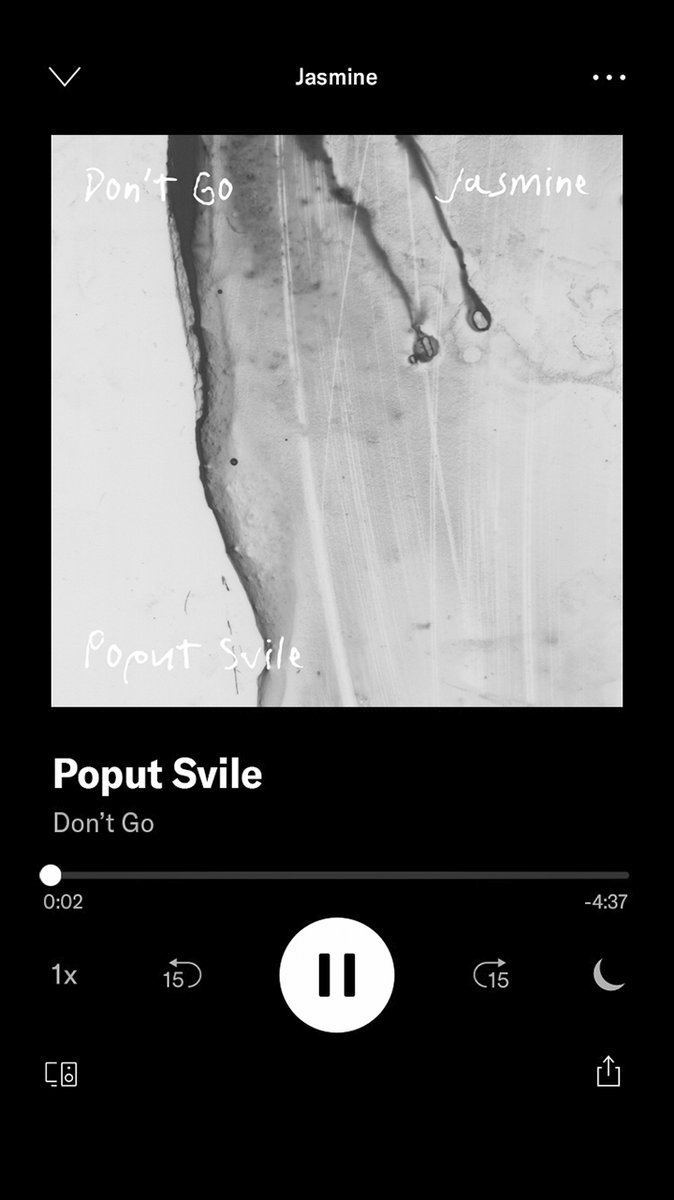Open the three-dot overflow menu
This screenshot has width=674, height=1200.
pos(609,77)
